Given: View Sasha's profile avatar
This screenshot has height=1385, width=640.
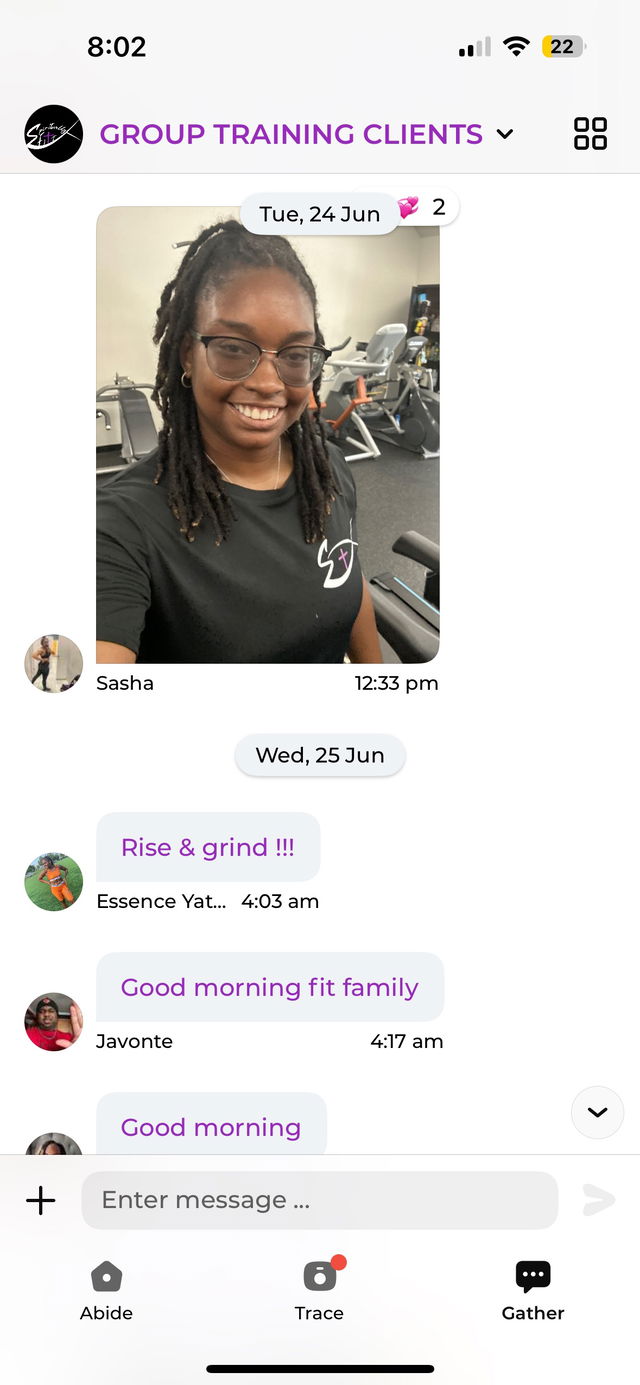Looking at the screenshot, I should click(53, 663).
